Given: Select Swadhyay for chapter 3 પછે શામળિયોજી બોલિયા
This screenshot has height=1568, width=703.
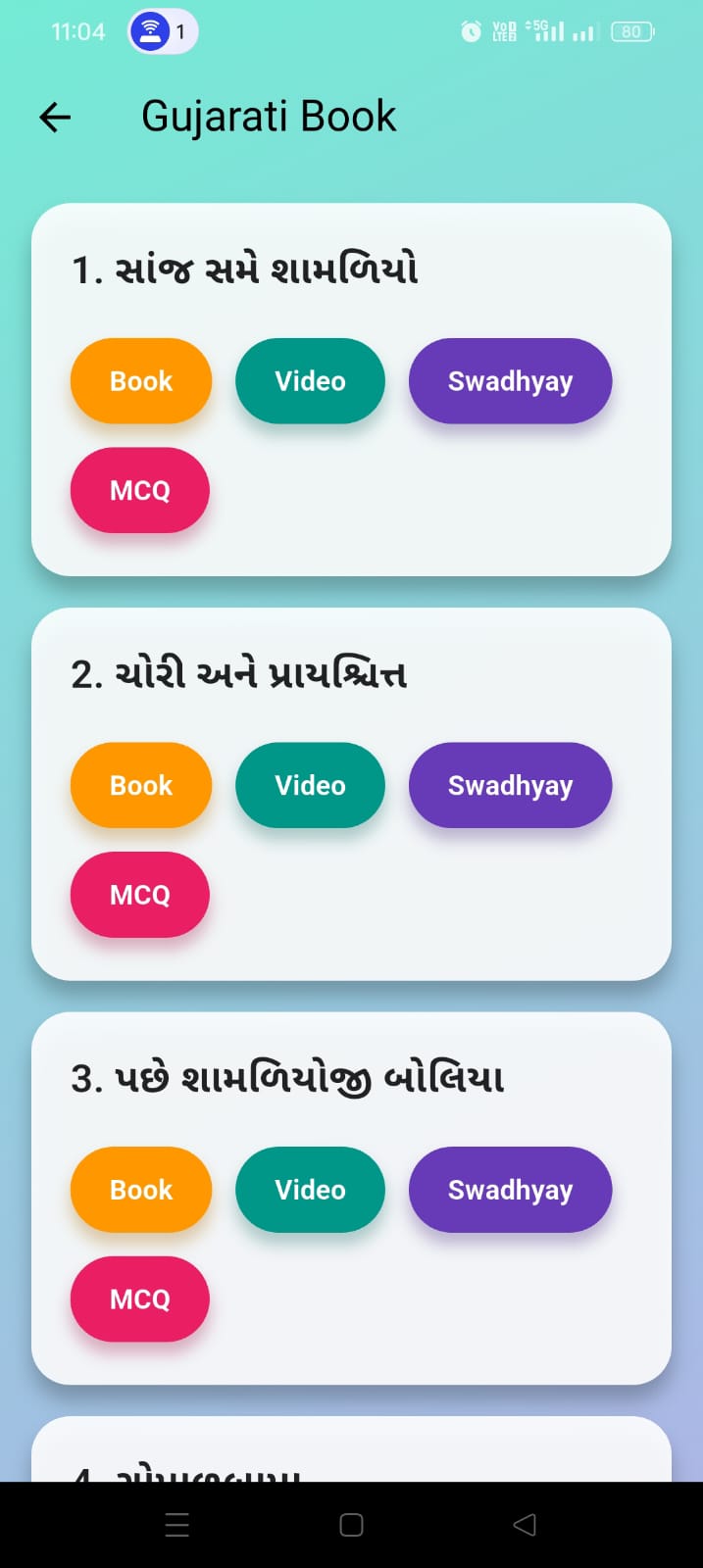Looking at the screenshot, I should (x=510, y=1190).
